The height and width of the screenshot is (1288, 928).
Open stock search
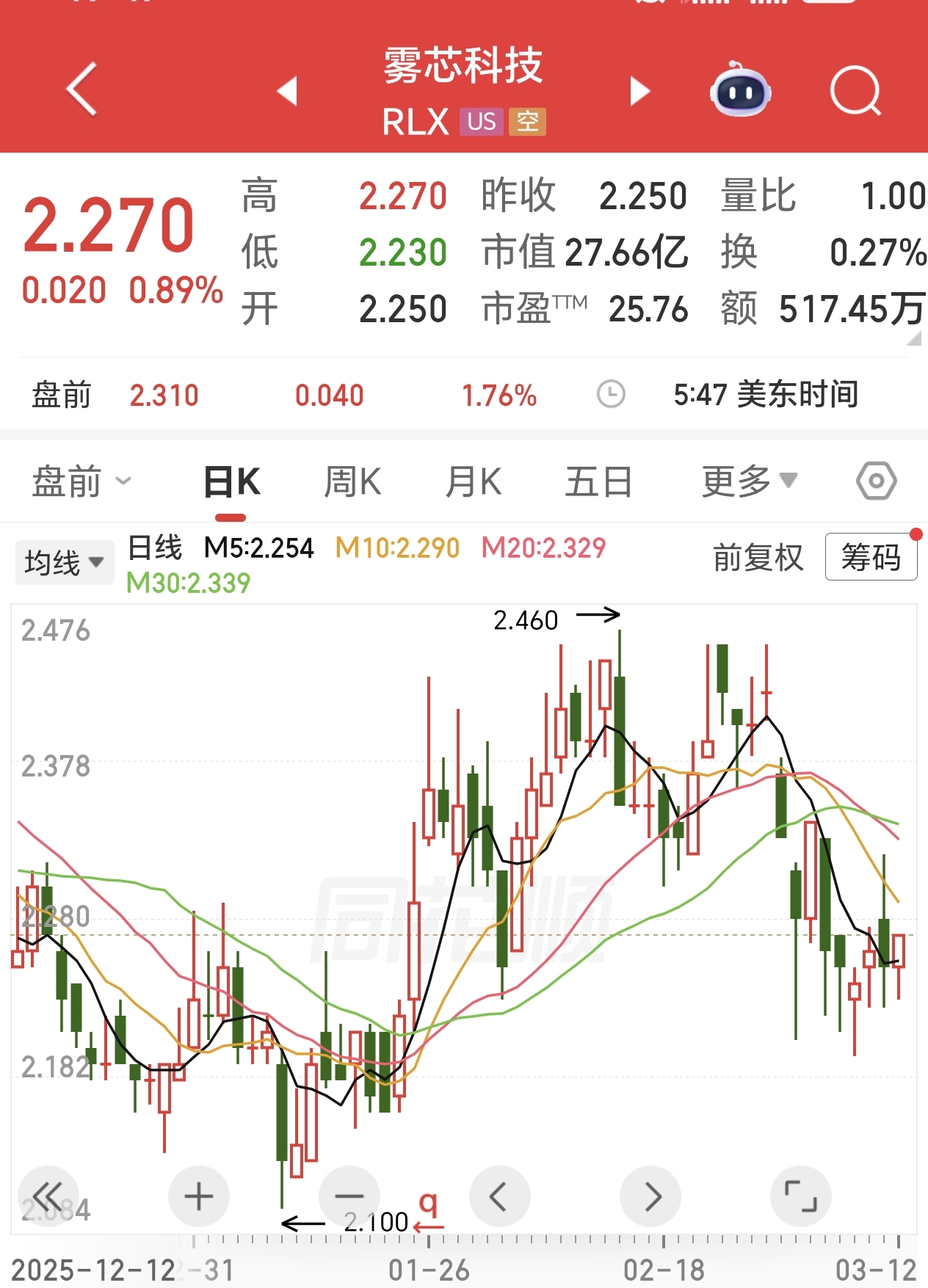pos(855,91)
